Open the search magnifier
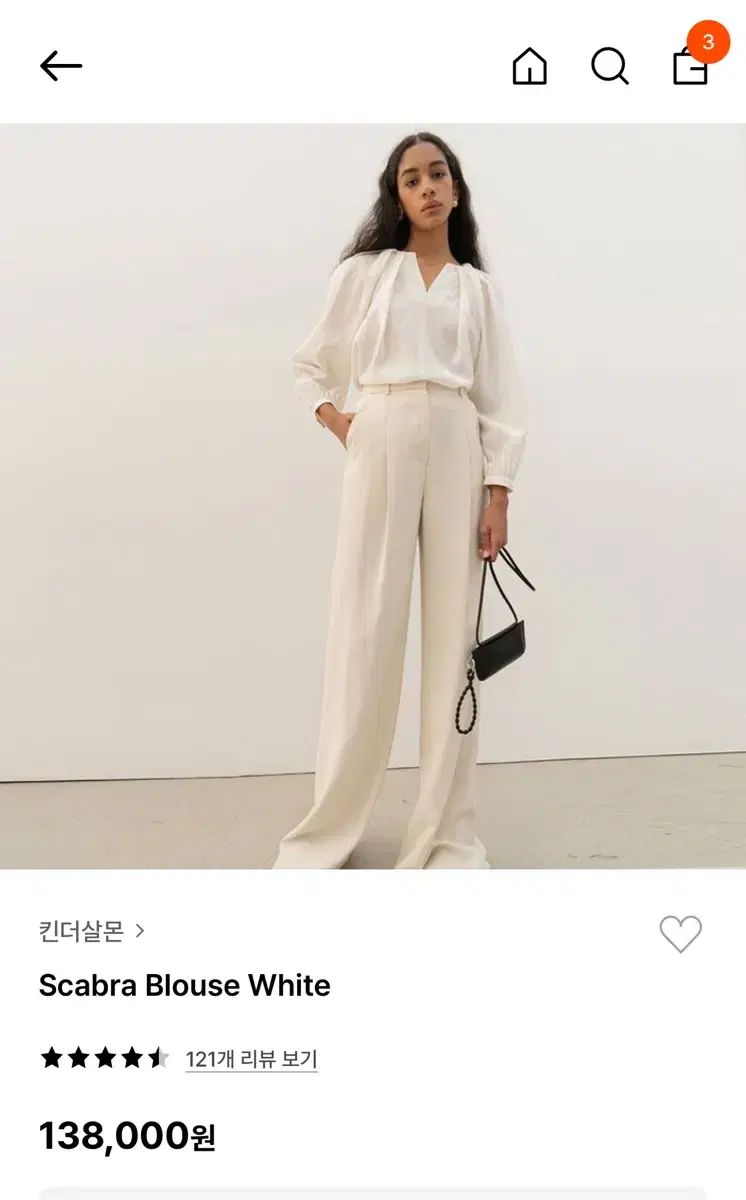The width and height of the screenshot is (746, 1200). (x=609, y=67)
